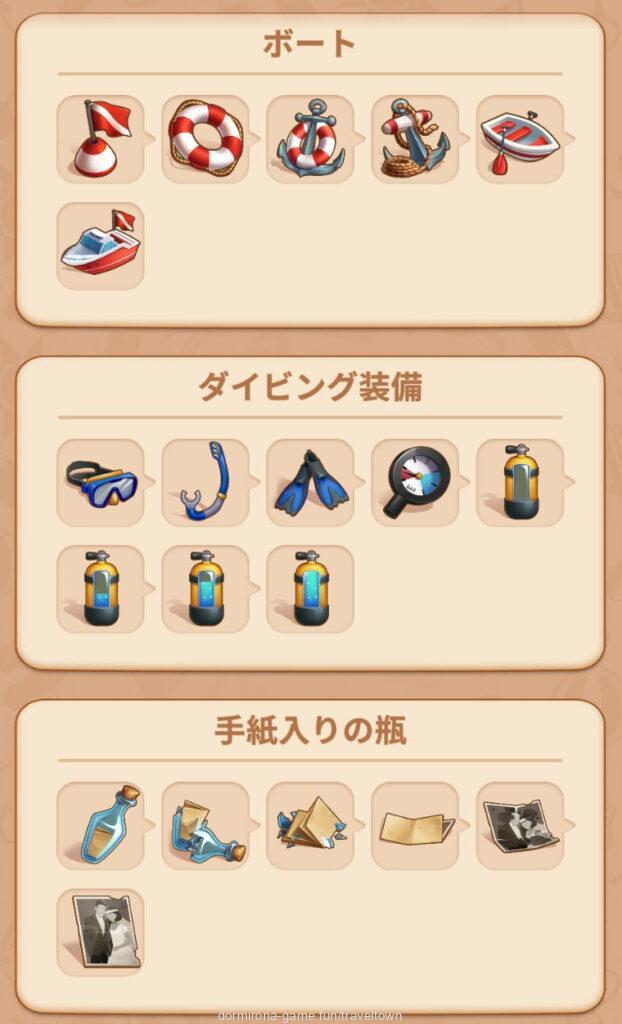
Task: Tap the anchor with coiled rope
Action: click(x=415, y=139)
